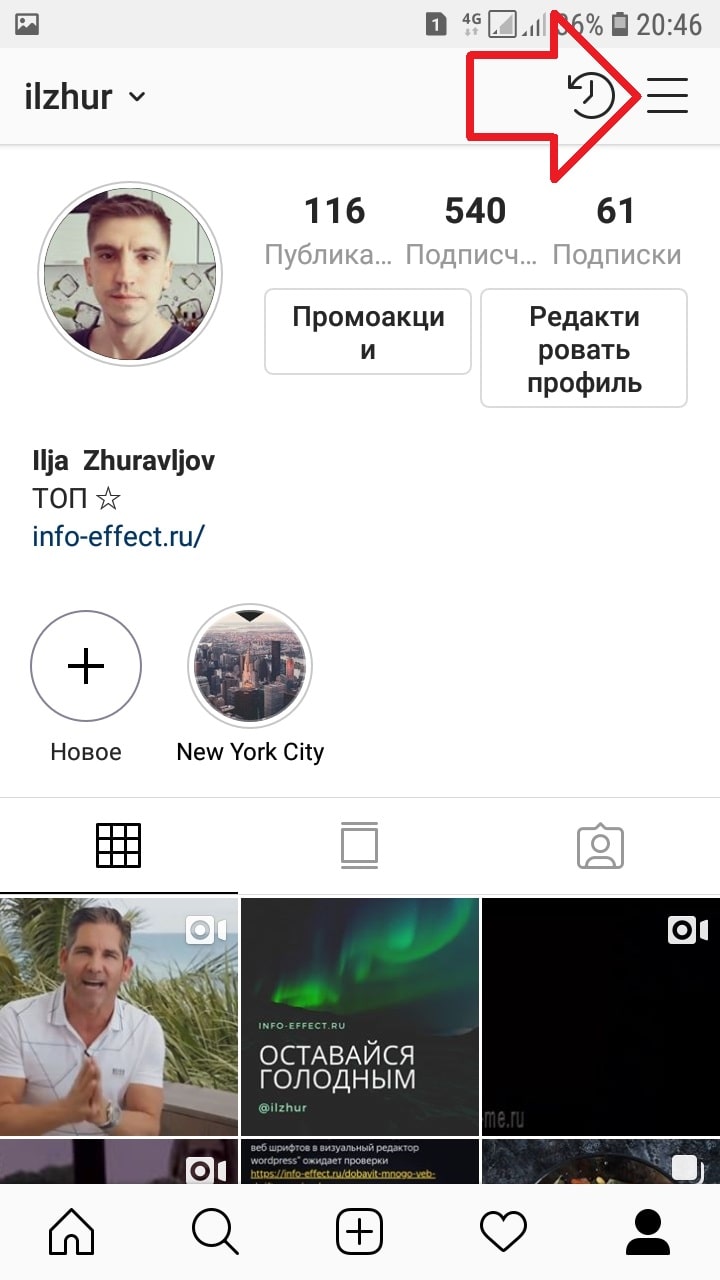Open the hamburger menu
This screenshot has width=720, height=1280.
coord(667,96)
